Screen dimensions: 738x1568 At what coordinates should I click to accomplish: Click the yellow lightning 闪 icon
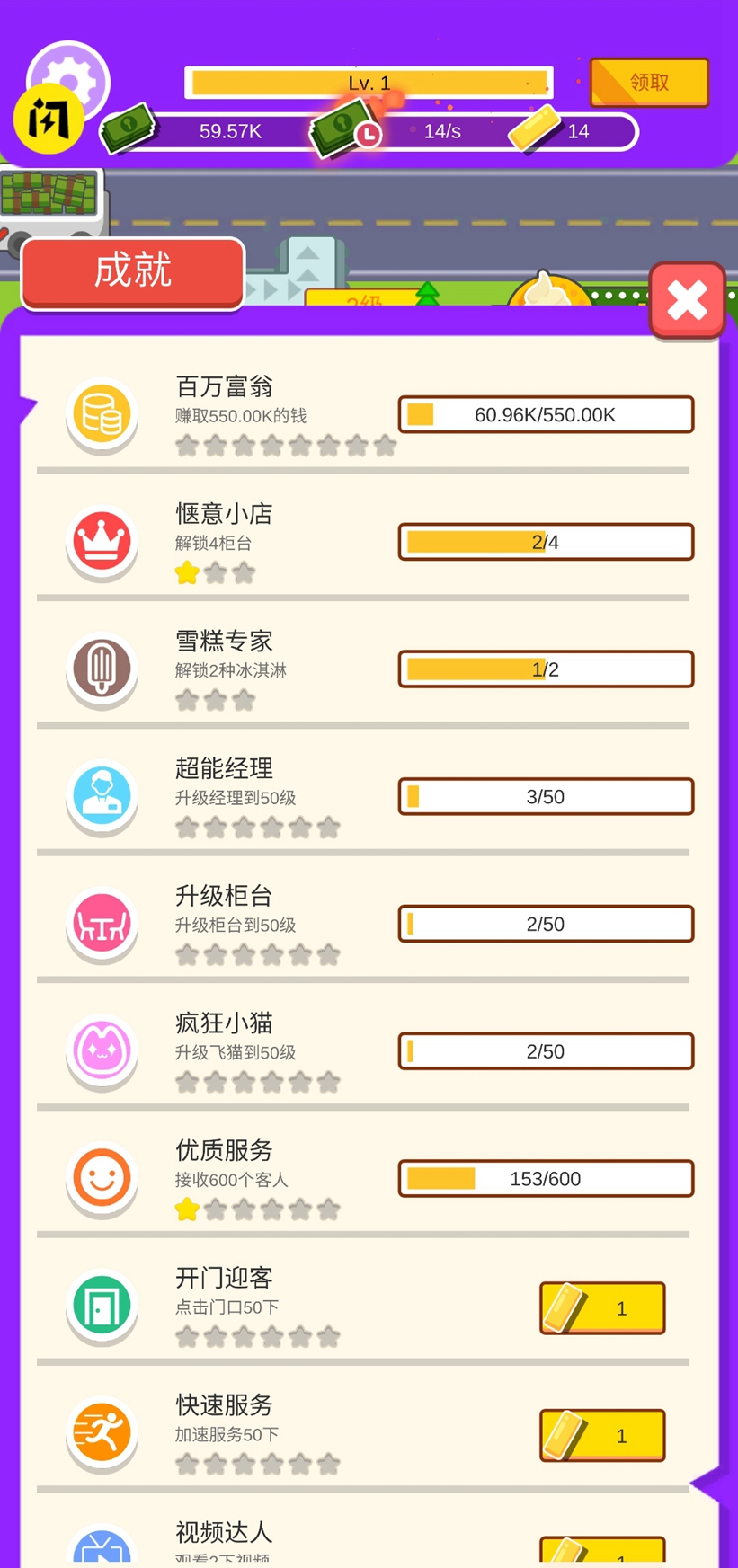coord(49,118)
